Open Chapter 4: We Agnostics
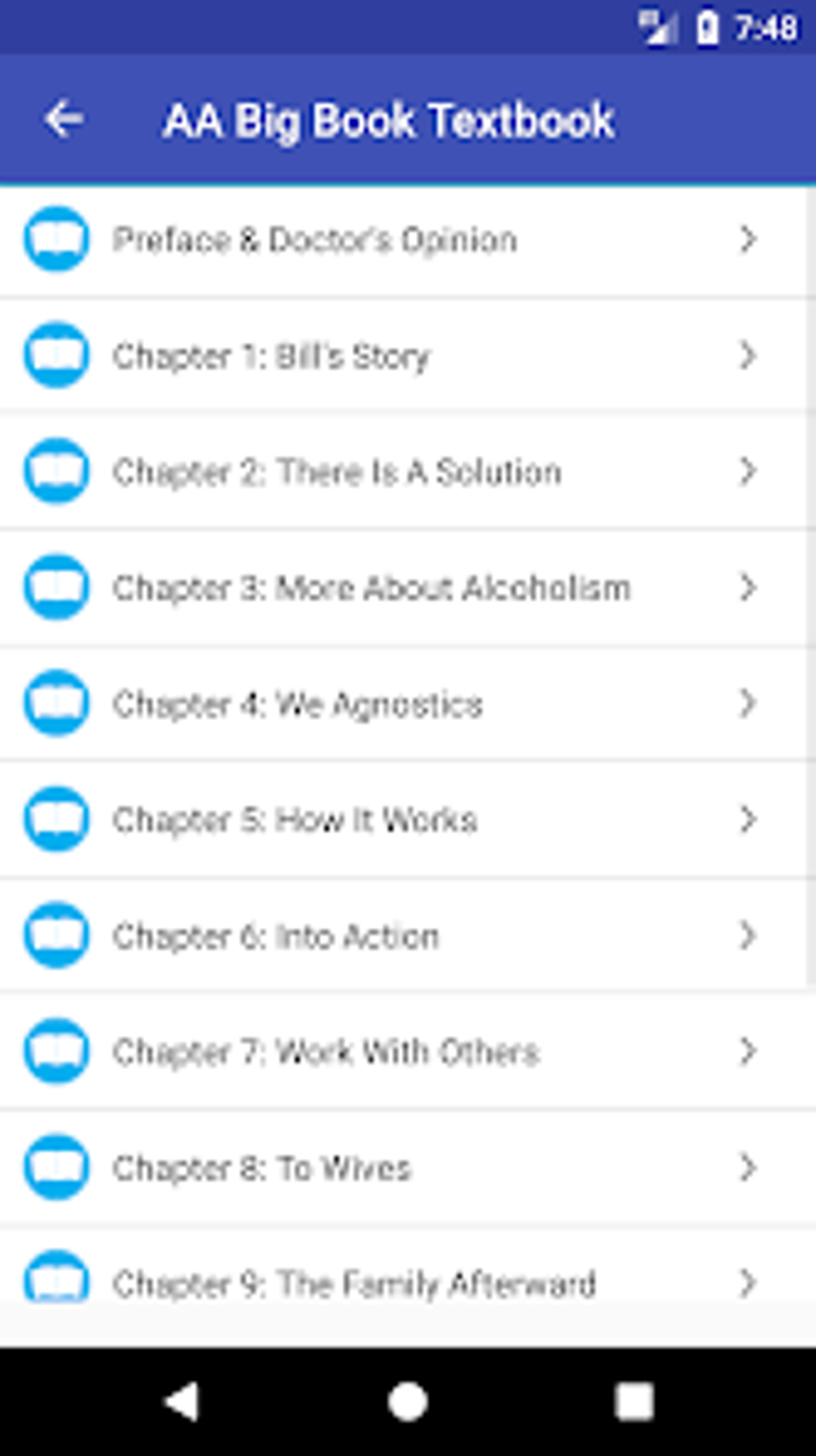The image size is (816, 1456). tap(297, 704)
